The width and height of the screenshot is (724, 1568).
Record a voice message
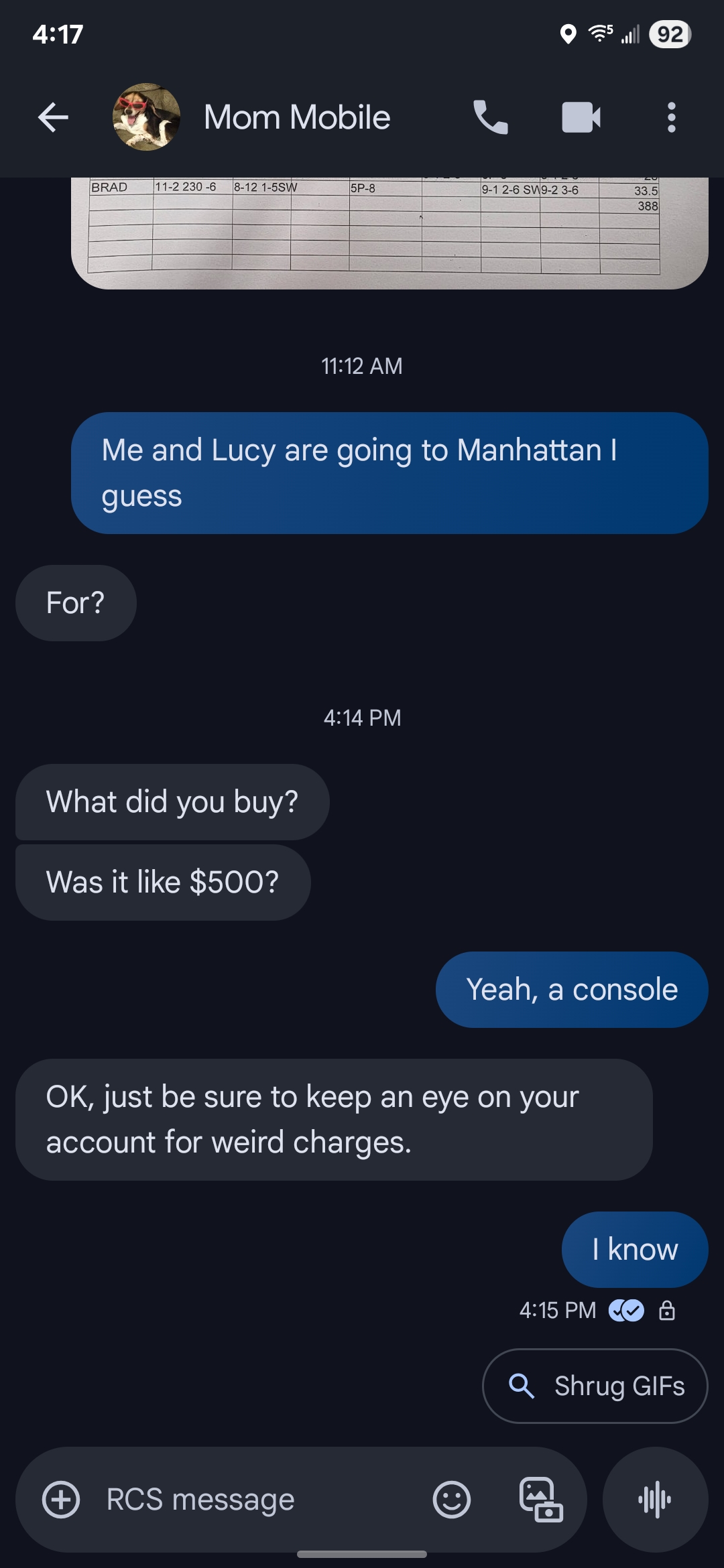pos(655,1500)
